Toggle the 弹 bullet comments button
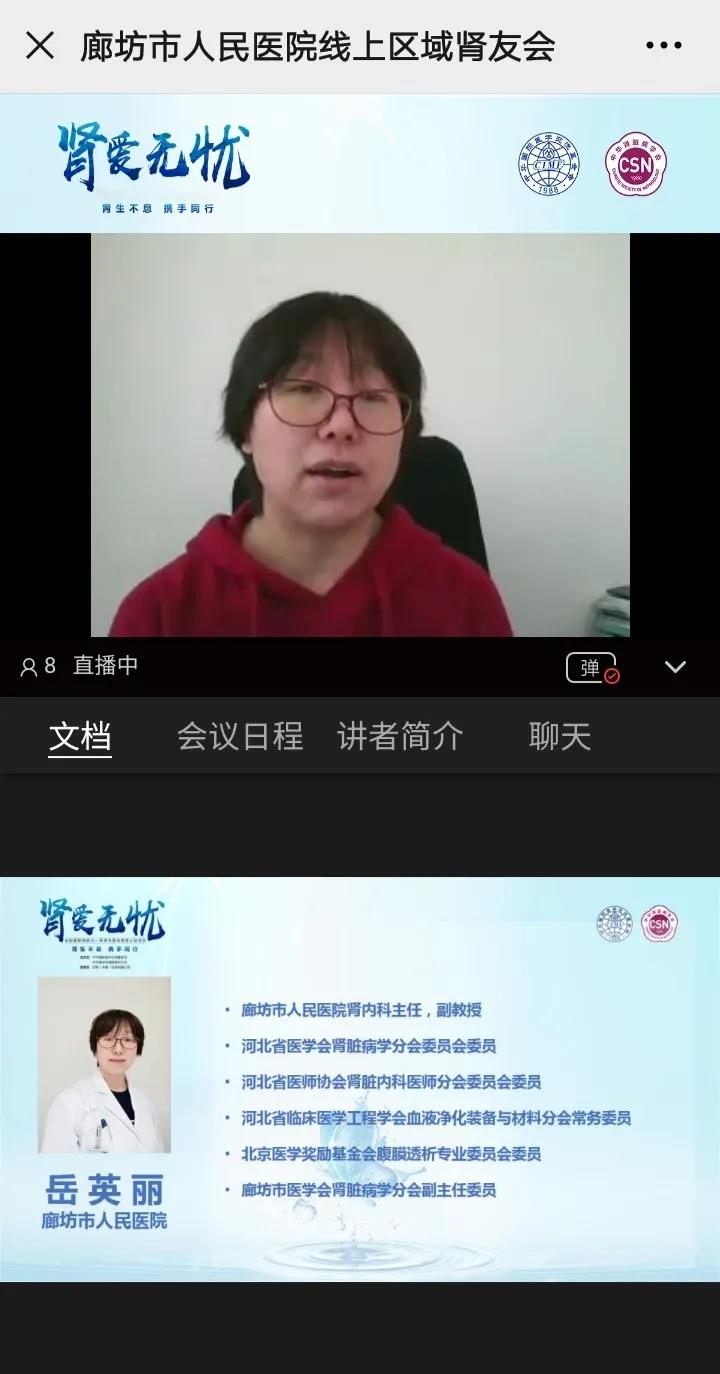This screenshot has height=1374, width=720. pos(592,668)
